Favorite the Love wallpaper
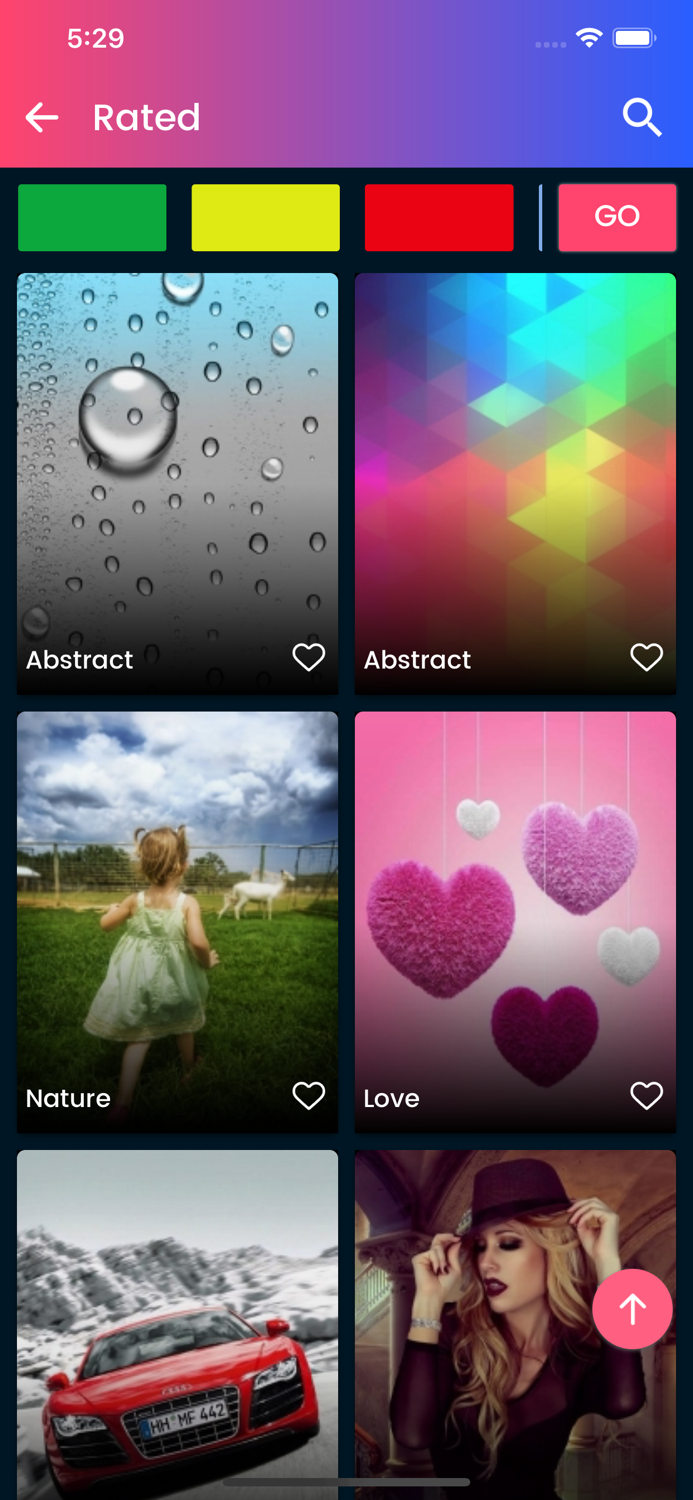The width and height of the screenshot is (693, 1500). pyautogui.click(x=646, y=1096)
